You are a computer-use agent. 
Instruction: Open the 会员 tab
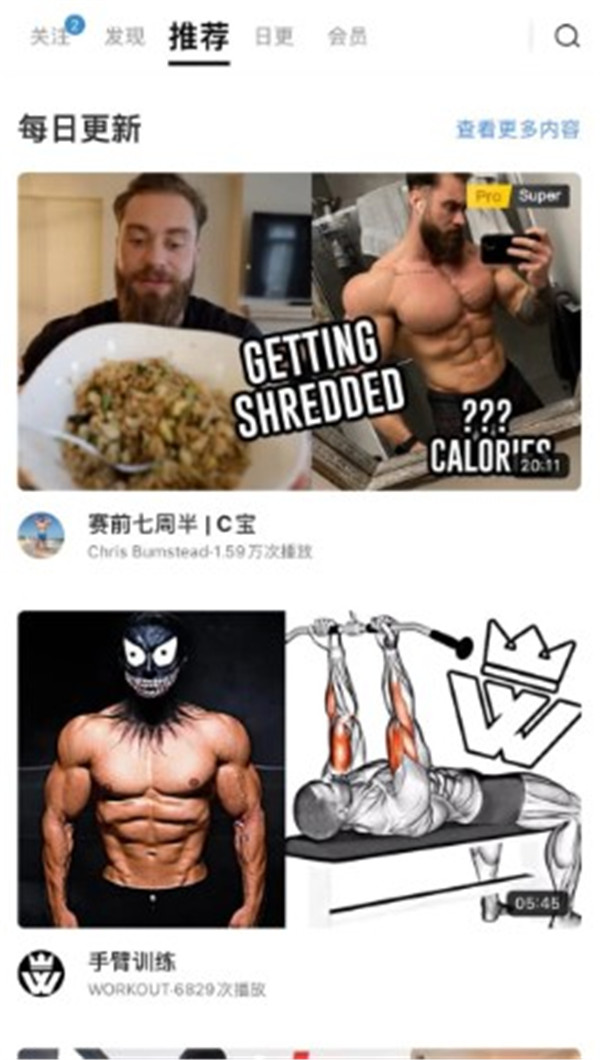pyautogui.click(x=347, y=37)
